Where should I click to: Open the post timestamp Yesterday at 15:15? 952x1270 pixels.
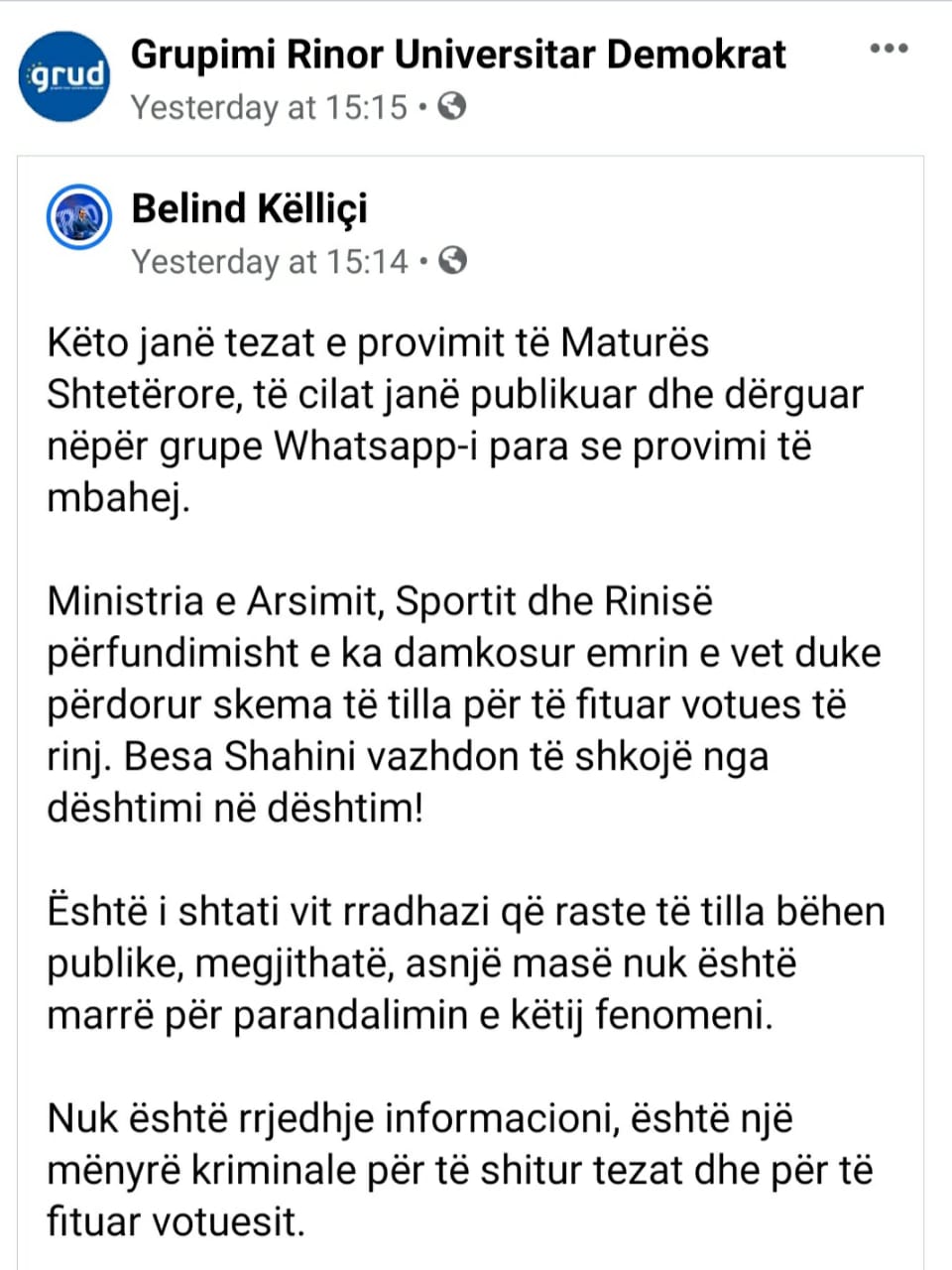pos(269,106)
